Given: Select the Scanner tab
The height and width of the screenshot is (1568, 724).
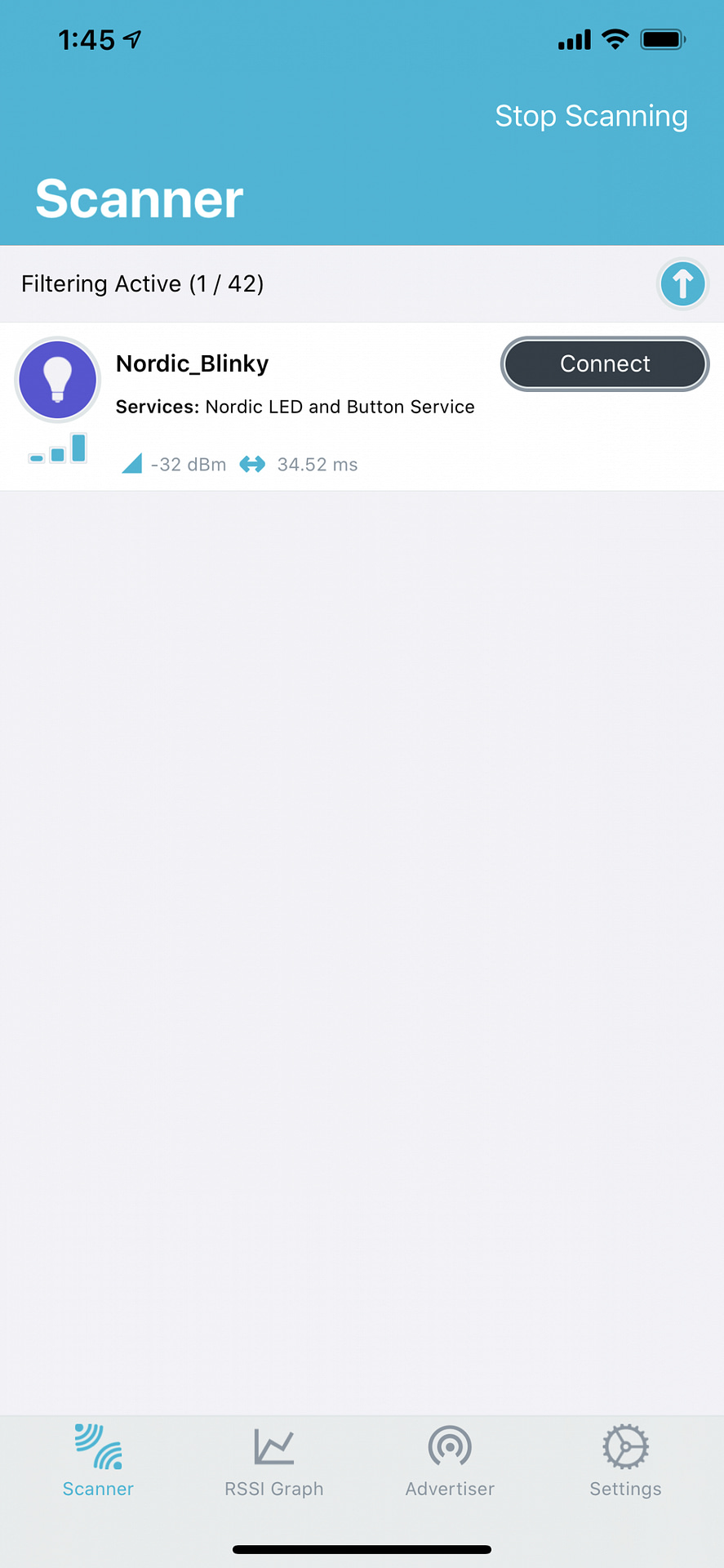Looking at the screenshot, I should [x=98, y=1462].
